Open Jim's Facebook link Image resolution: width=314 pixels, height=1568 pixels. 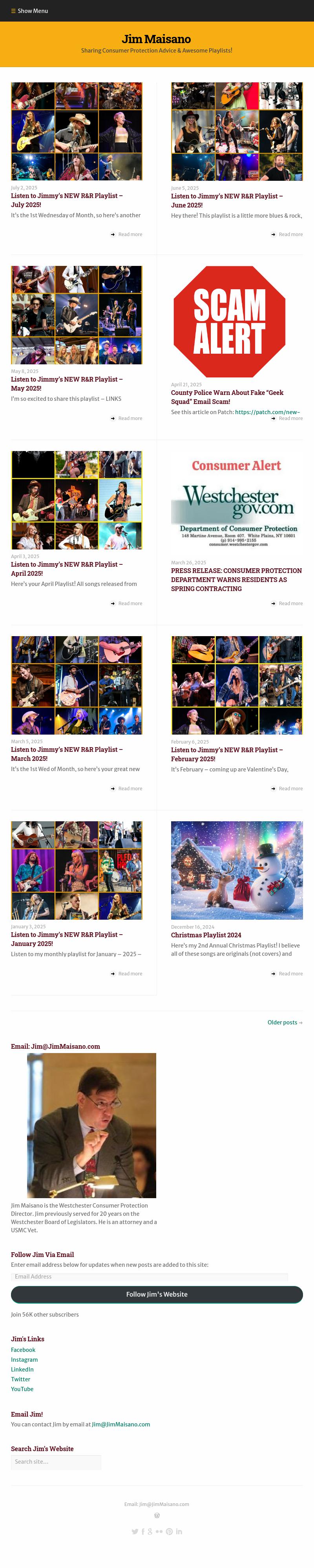click(x=23, y=1350)
